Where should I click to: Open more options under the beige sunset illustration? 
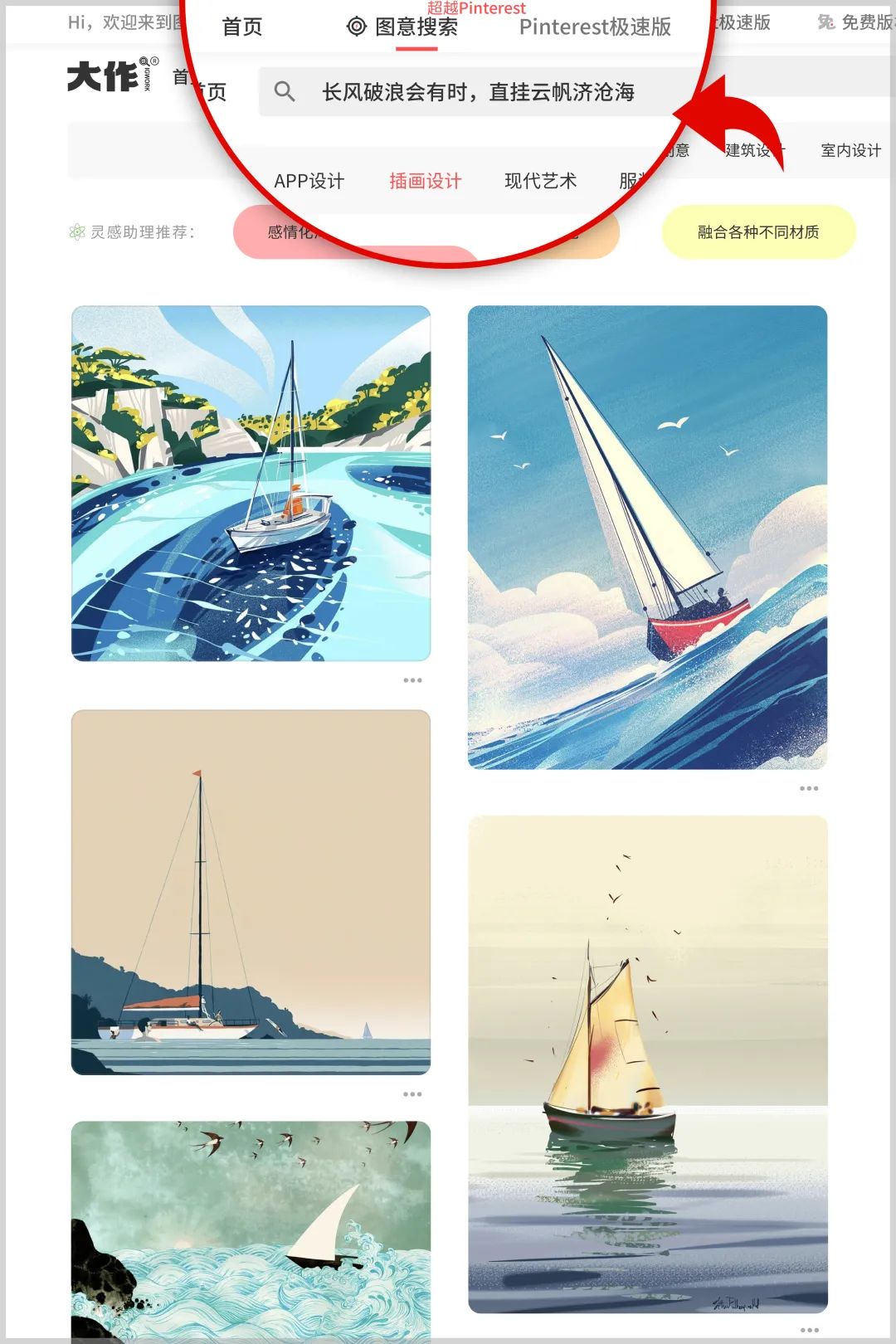coord(412,1094)
